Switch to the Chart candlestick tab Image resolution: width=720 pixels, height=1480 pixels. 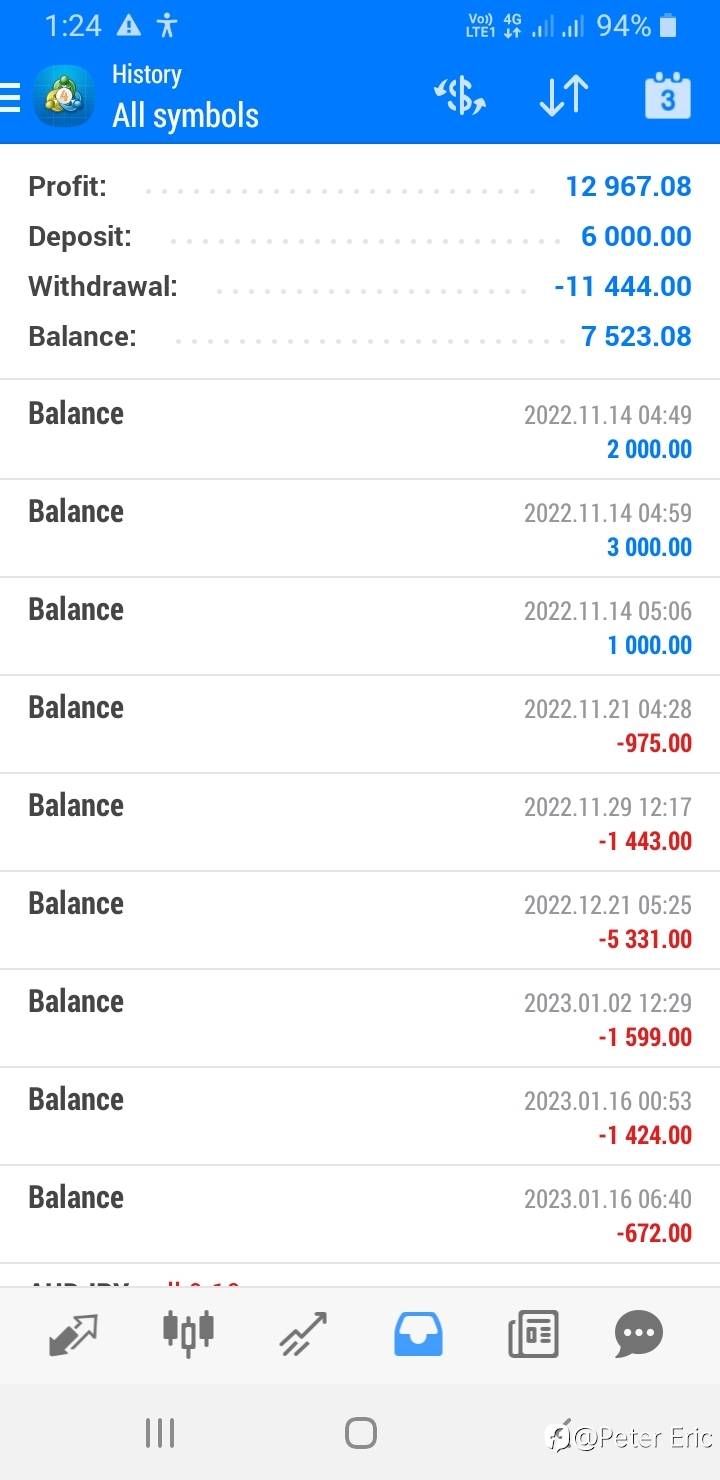(x=188, y=1333)
